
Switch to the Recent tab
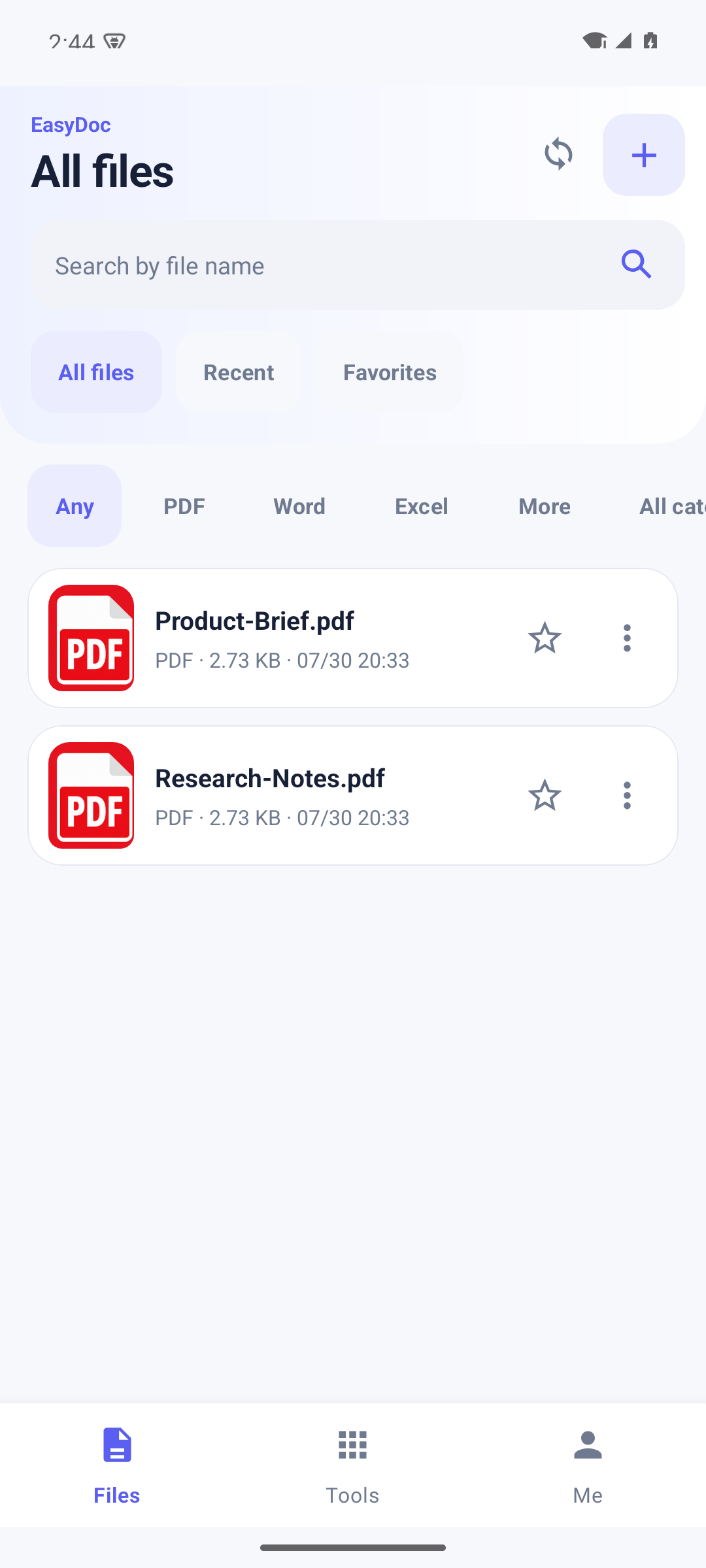239,372
